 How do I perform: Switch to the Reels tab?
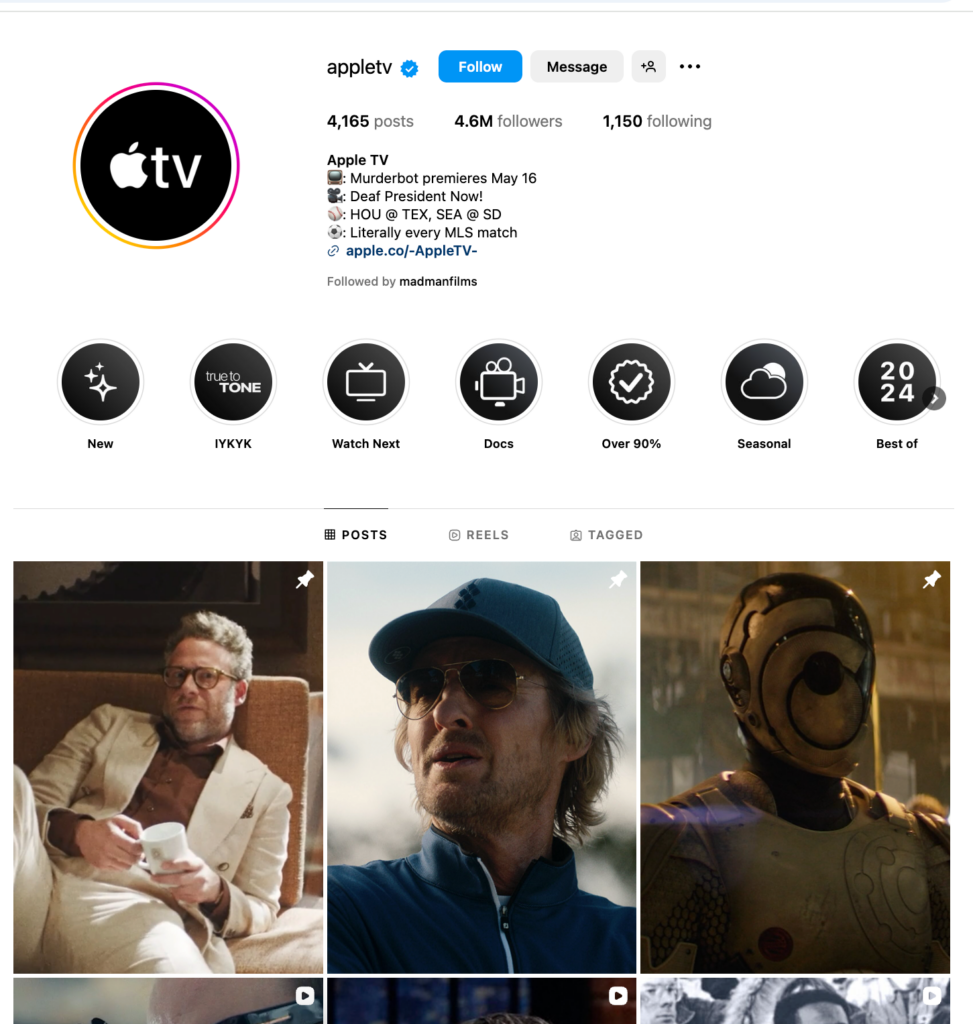[479, 535]
